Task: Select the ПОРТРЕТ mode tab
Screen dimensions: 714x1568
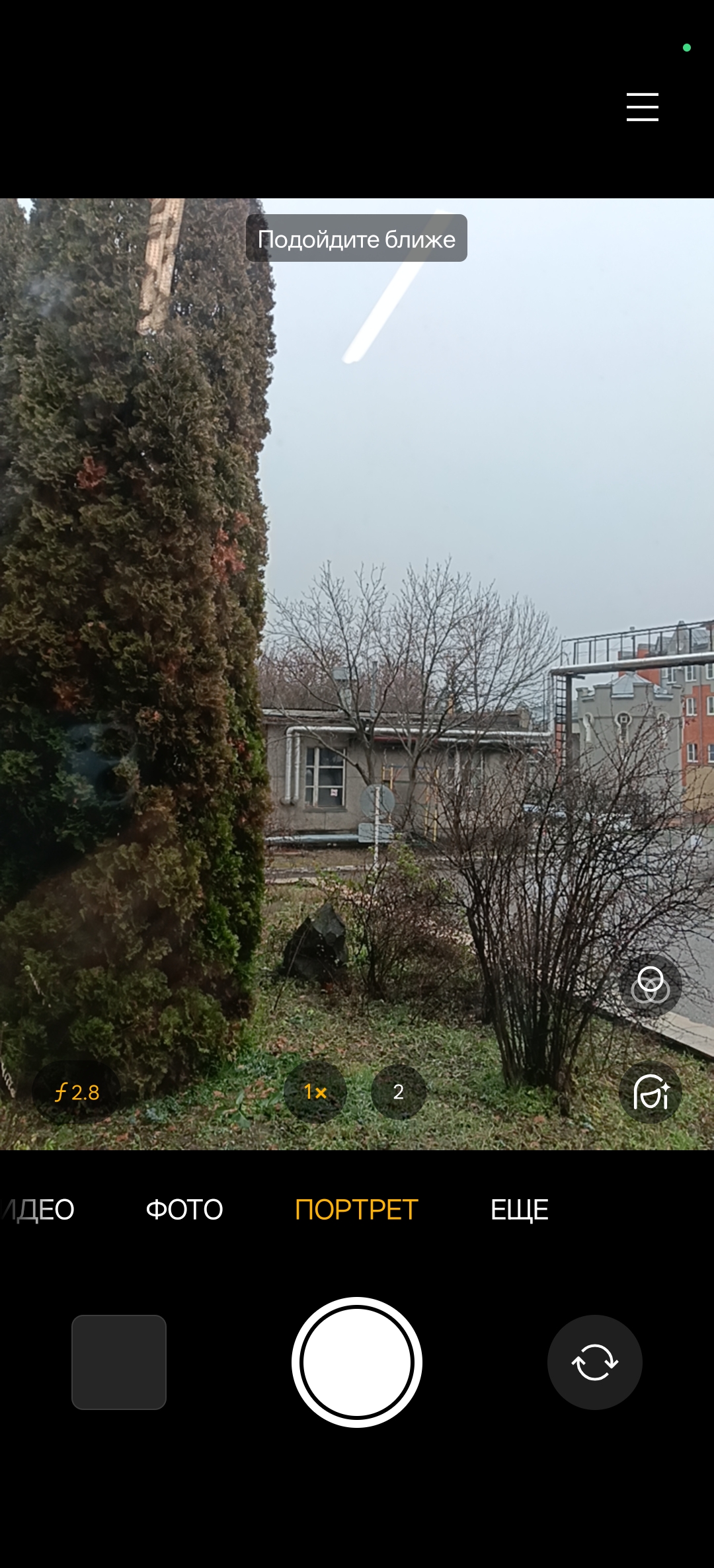Action: pos(356,1210)
